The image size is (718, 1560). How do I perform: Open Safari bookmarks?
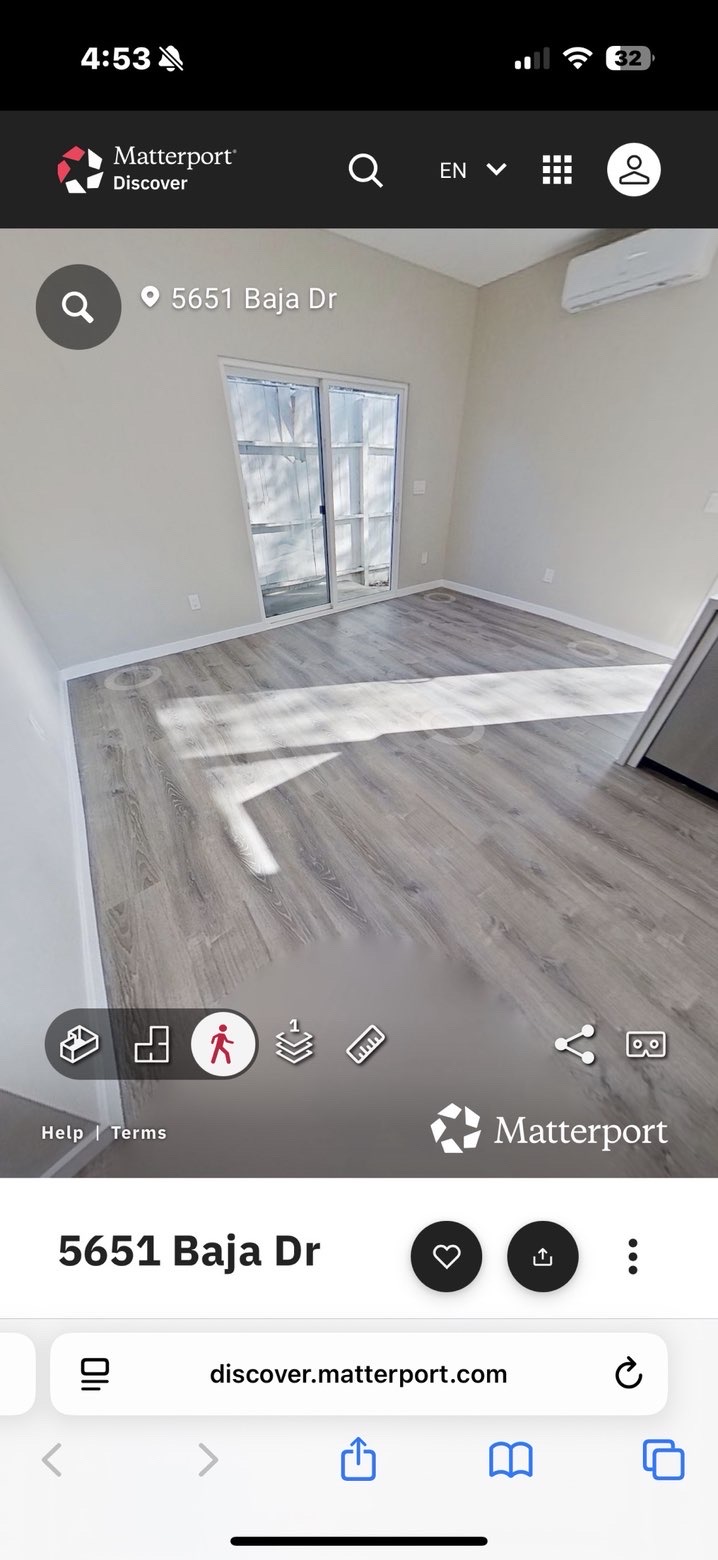point(511,1461)
